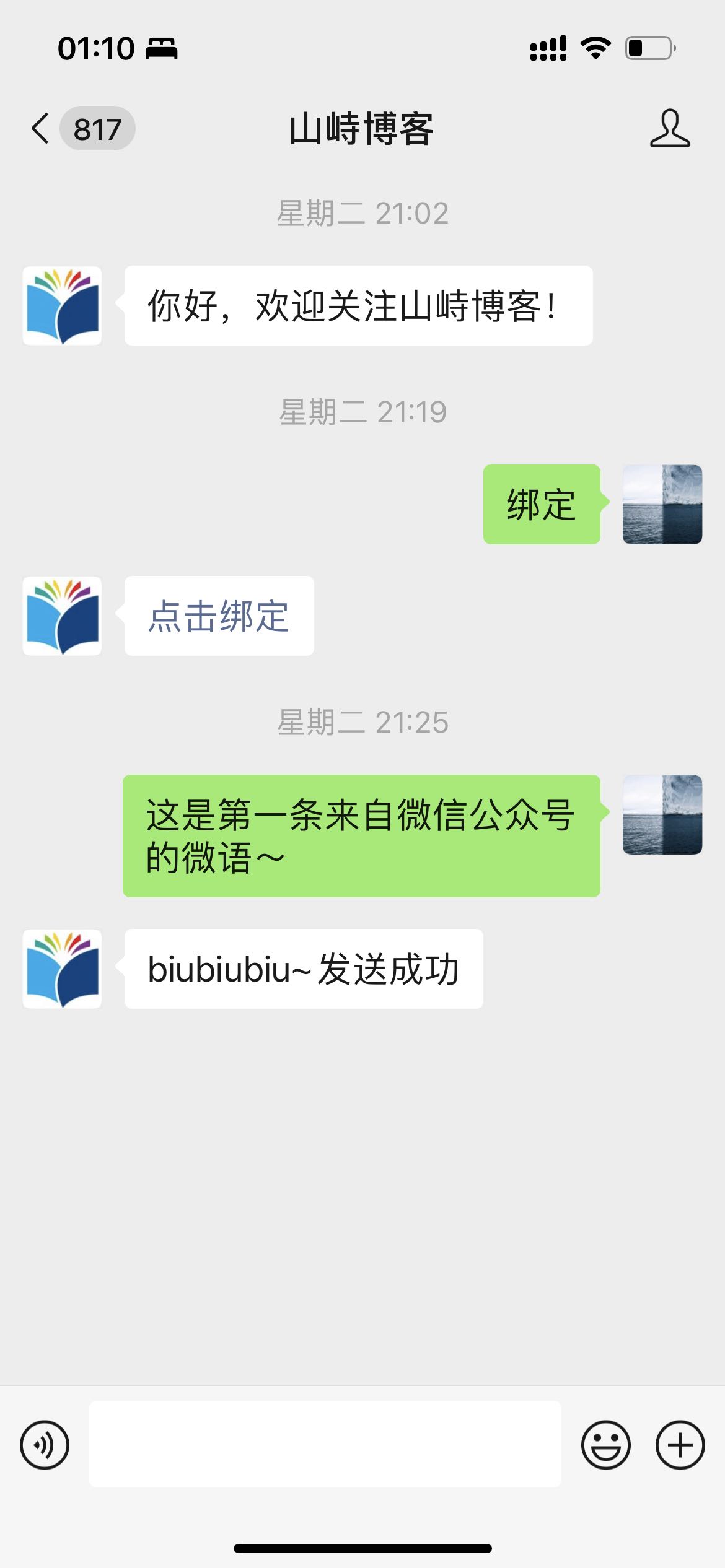Screen dimensions: 725x1568
Task: Open the plus attachments menu
Action: pyautogui.click(x=680, y=1445)
